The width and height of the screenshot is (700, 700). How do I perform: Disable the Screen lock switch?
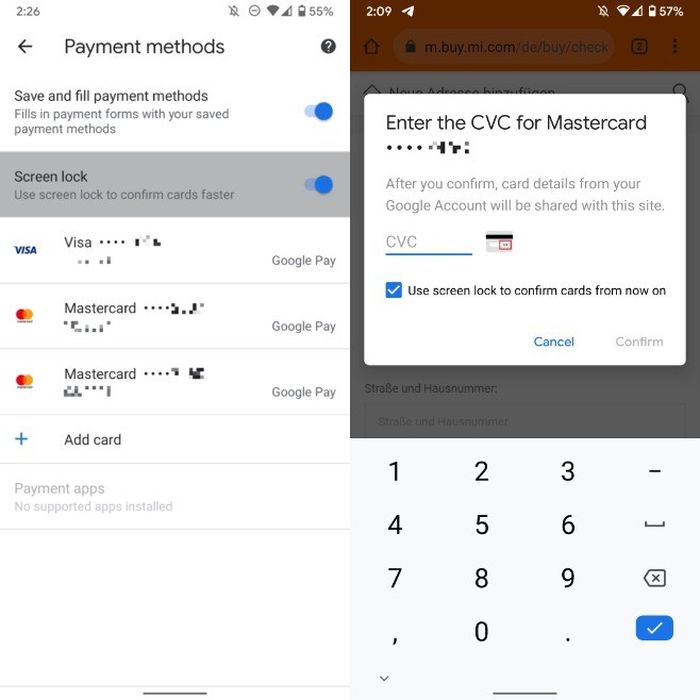318,184
